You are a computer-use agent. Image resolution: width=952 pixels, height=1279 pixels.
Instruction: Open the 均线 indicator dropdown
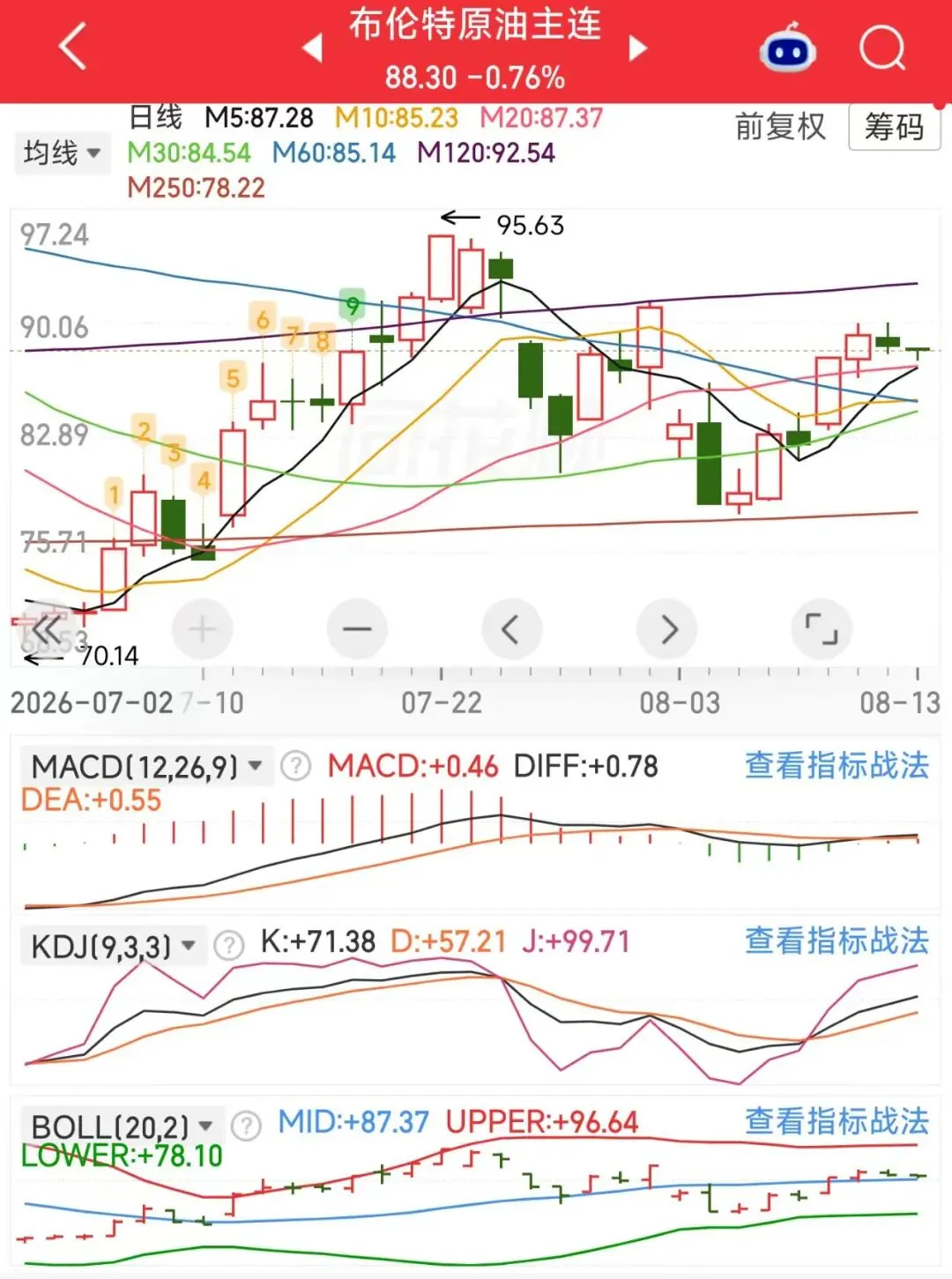[61, 153]
